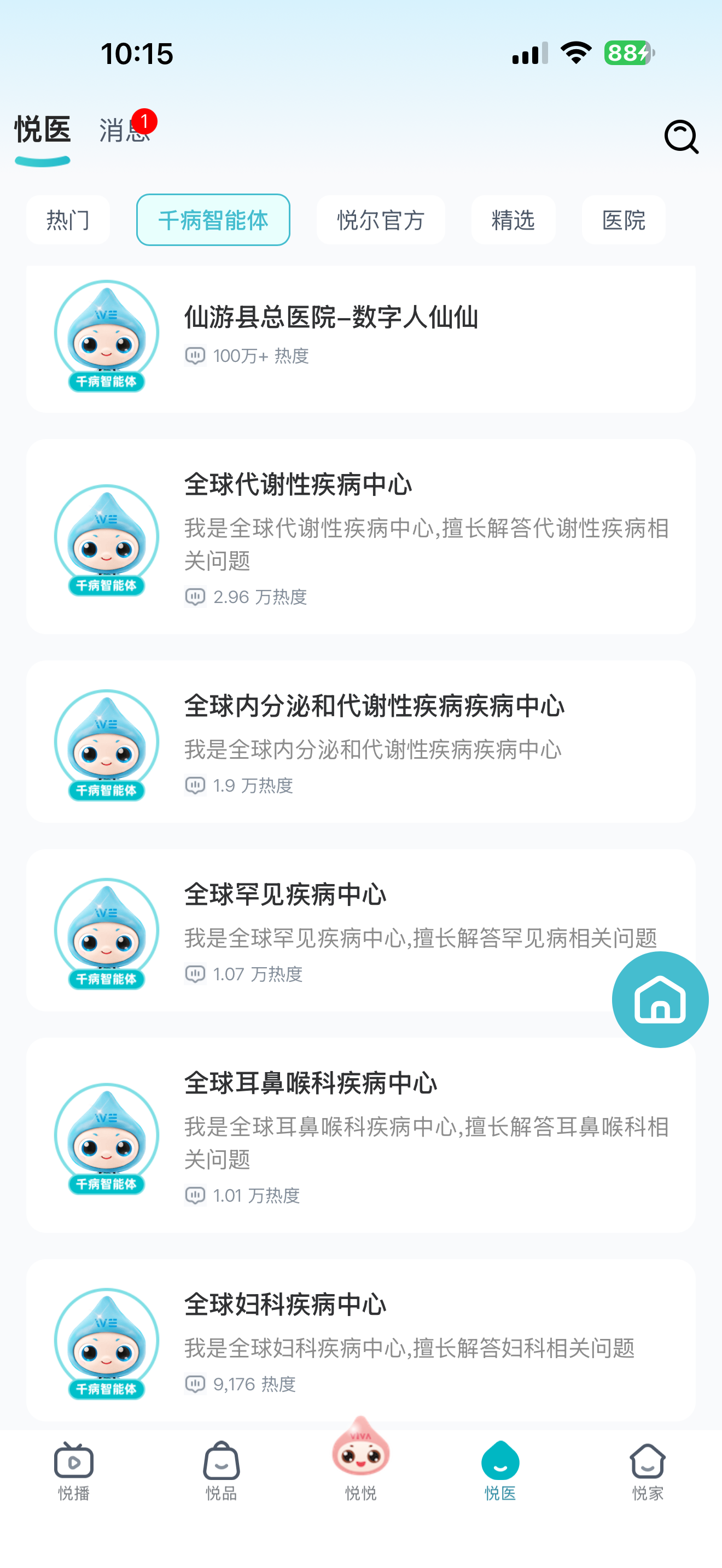Viewport: 722px width, 1568px height.
Task: Select the 医院 filter chip
Action: (623, 220)
